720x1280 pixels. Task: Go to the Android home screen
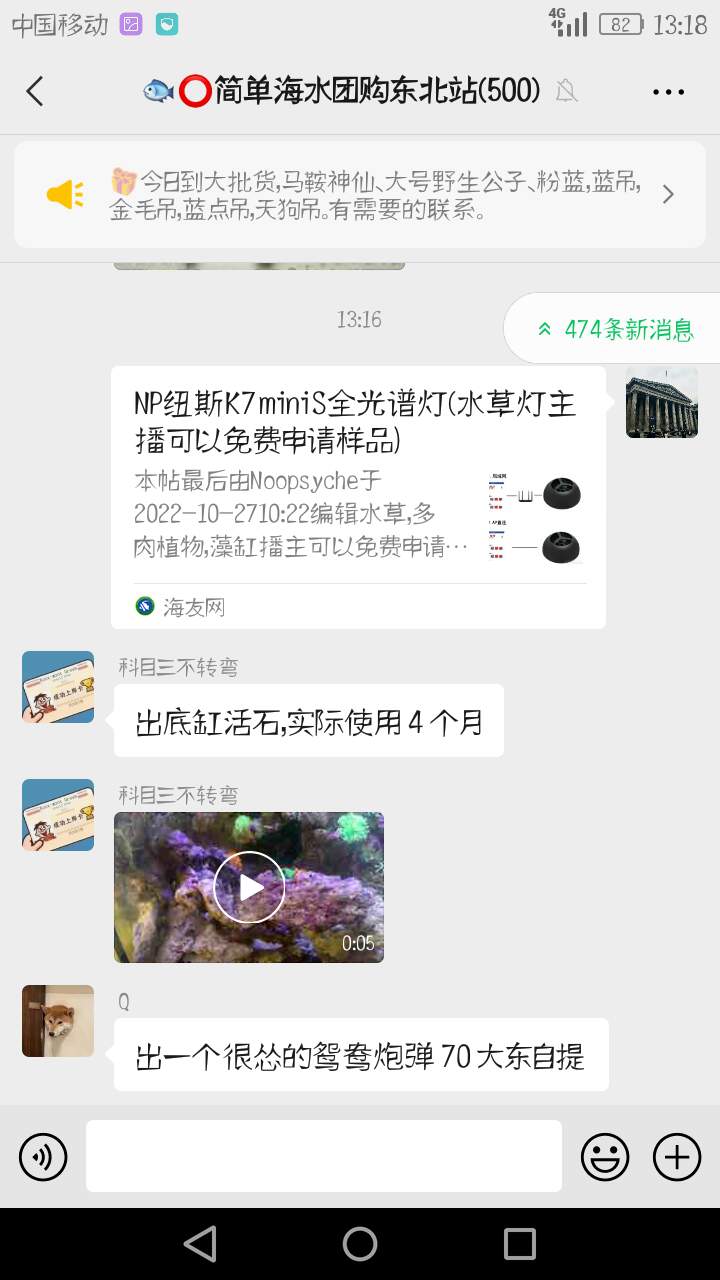point(360,1244)
